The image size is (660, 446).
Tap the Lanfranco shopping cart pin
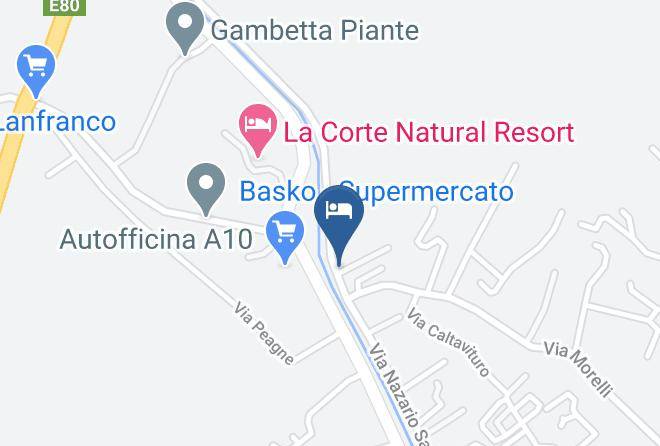[36, 72]
